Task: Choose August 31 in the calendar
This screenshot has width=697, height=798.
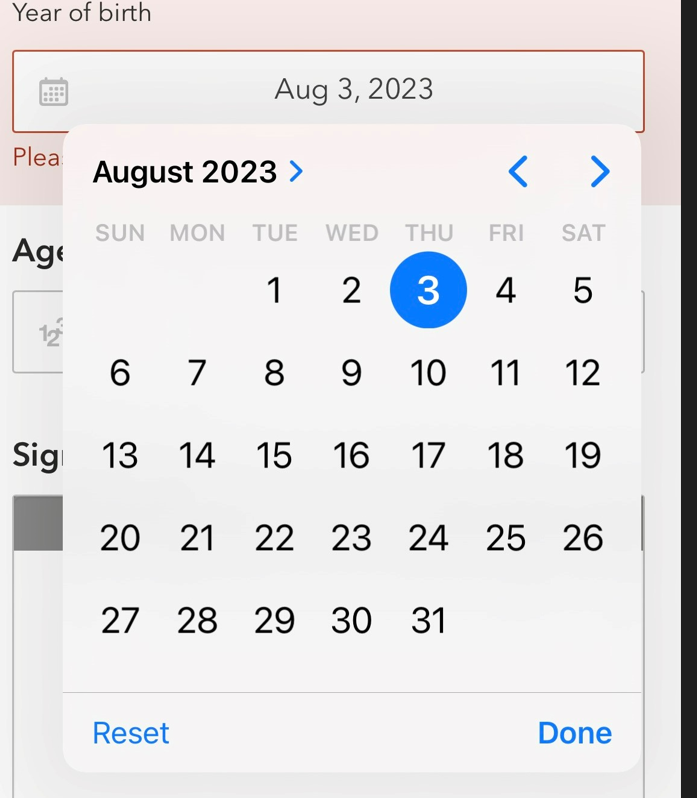Action: (x=428, y=621)
